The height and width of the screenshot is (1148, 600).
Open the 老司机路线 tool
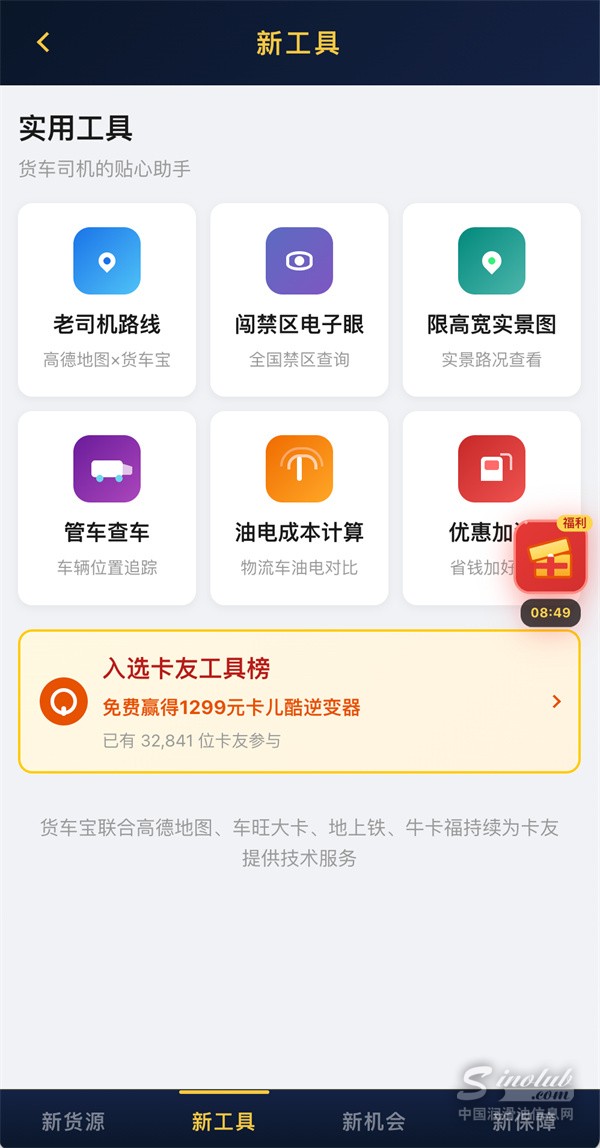click(107, 300)
